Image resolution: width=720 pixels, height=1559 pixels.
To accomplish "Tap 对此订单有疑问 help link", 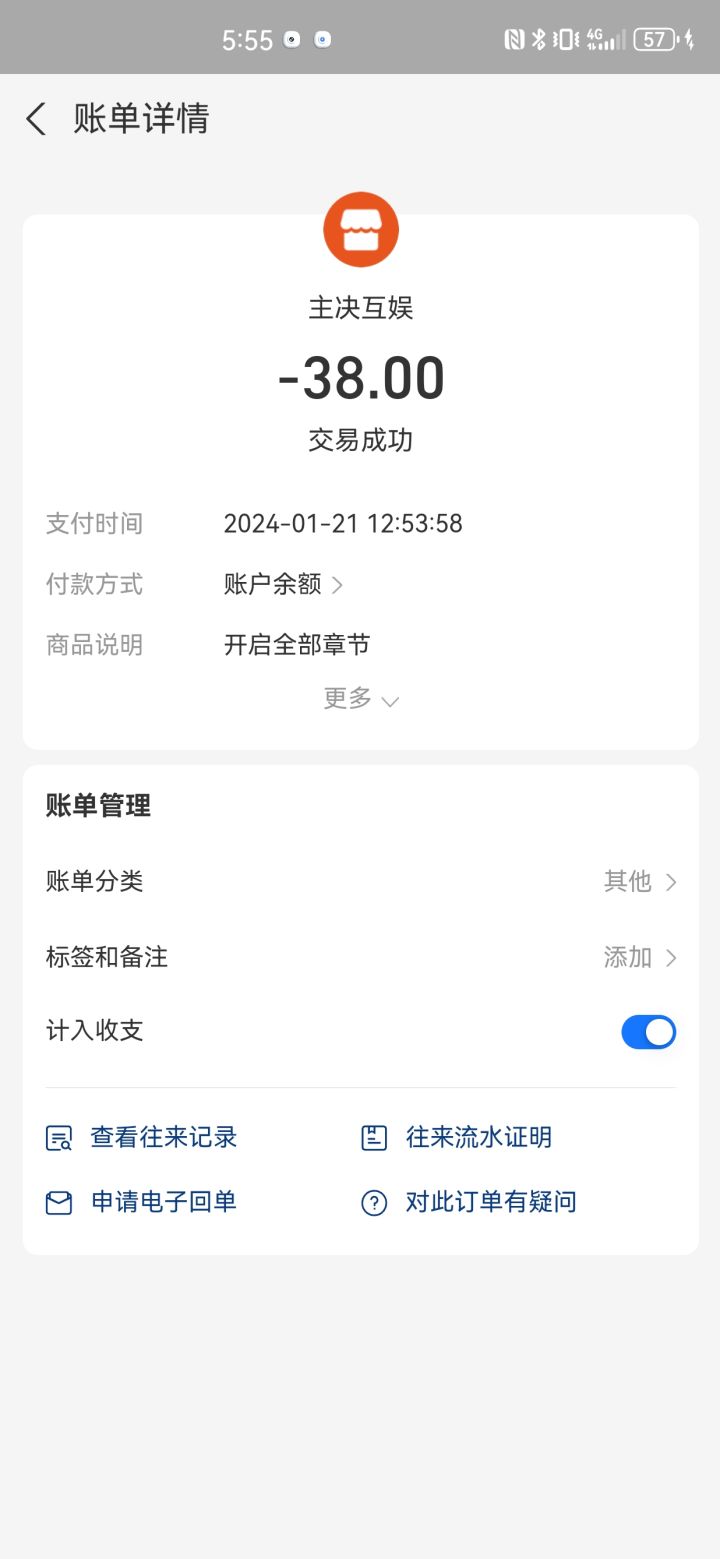I will [469, 1202].
